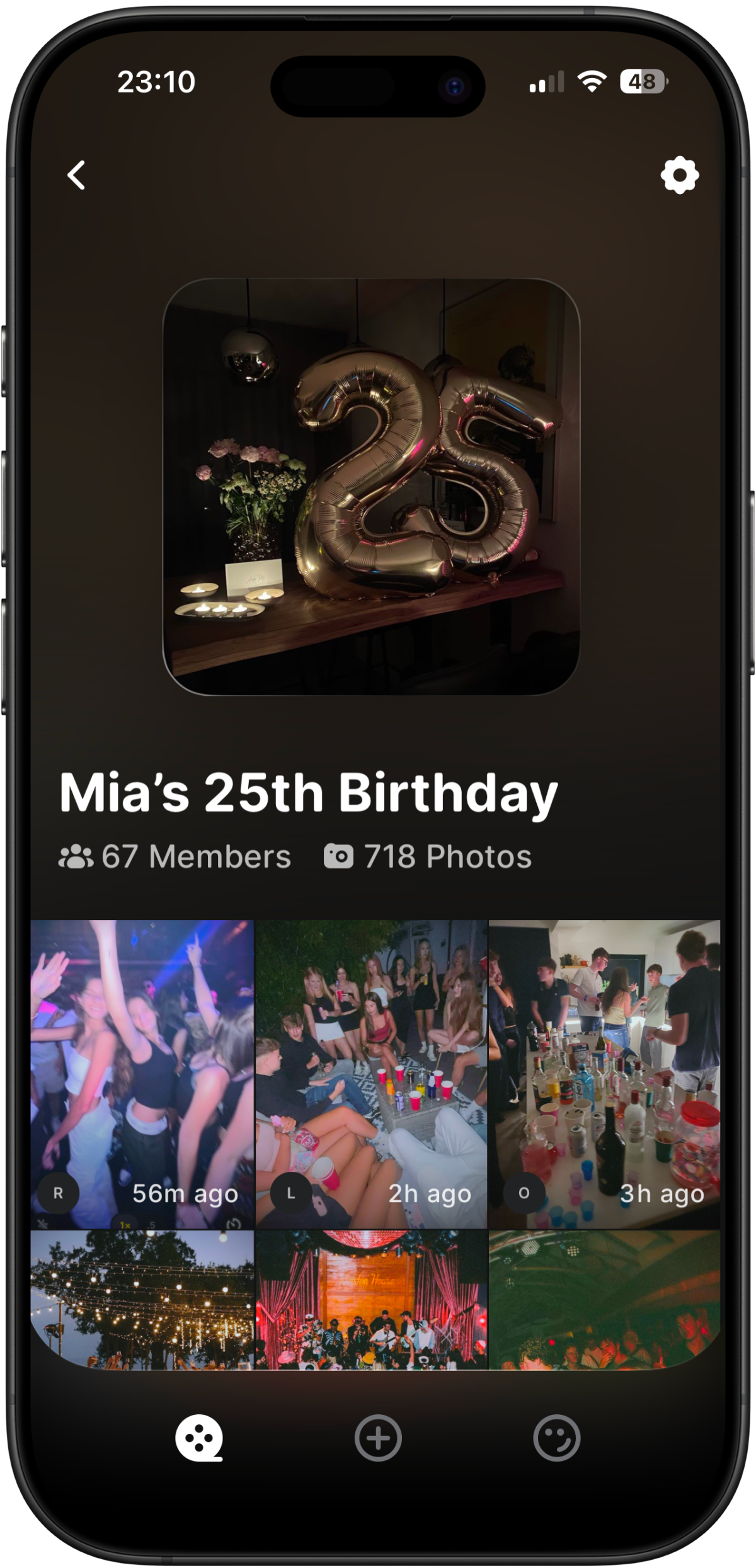Open the photo posted 2h ago
Screen dimensions: 756x1568
click(371, 1074)
